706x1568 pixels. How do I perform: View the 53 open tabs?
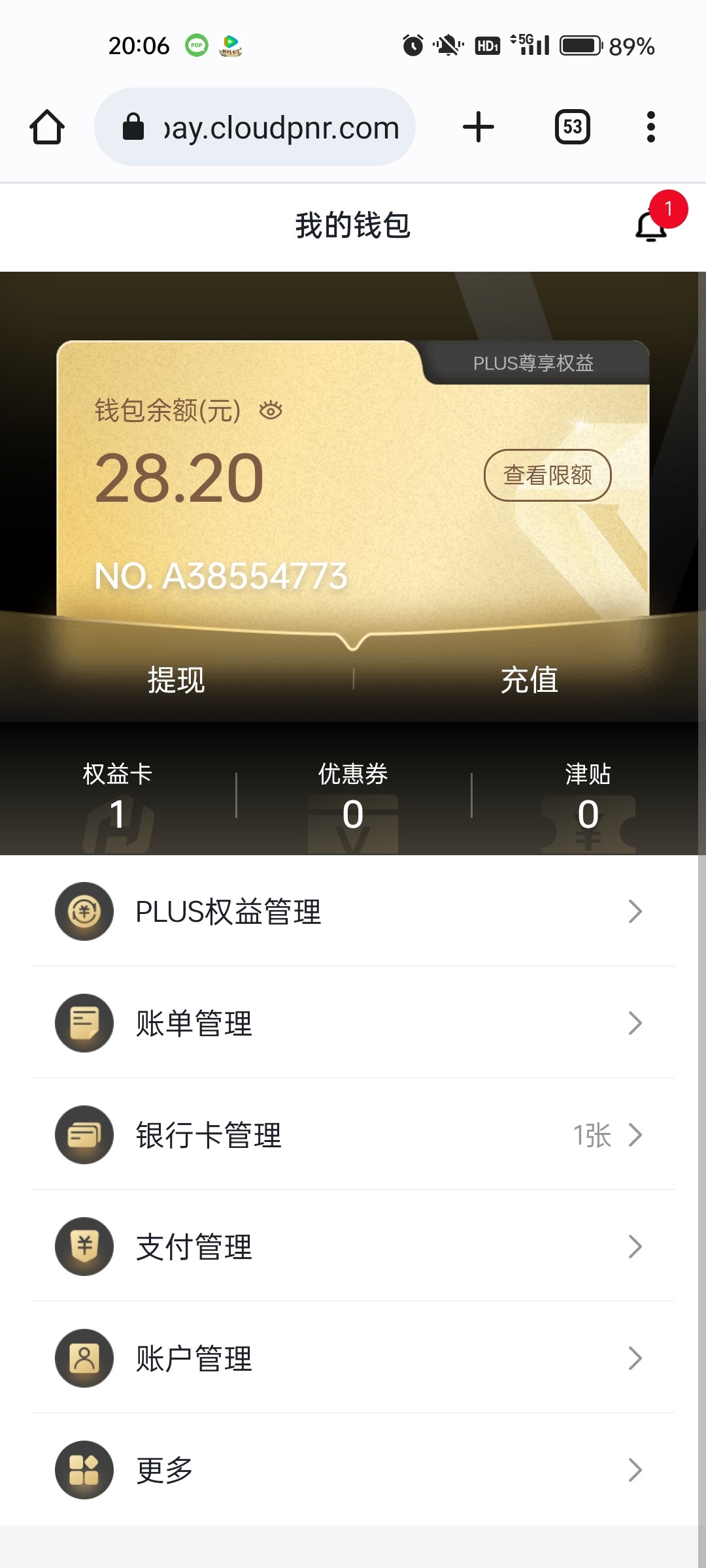coord(572,127)
